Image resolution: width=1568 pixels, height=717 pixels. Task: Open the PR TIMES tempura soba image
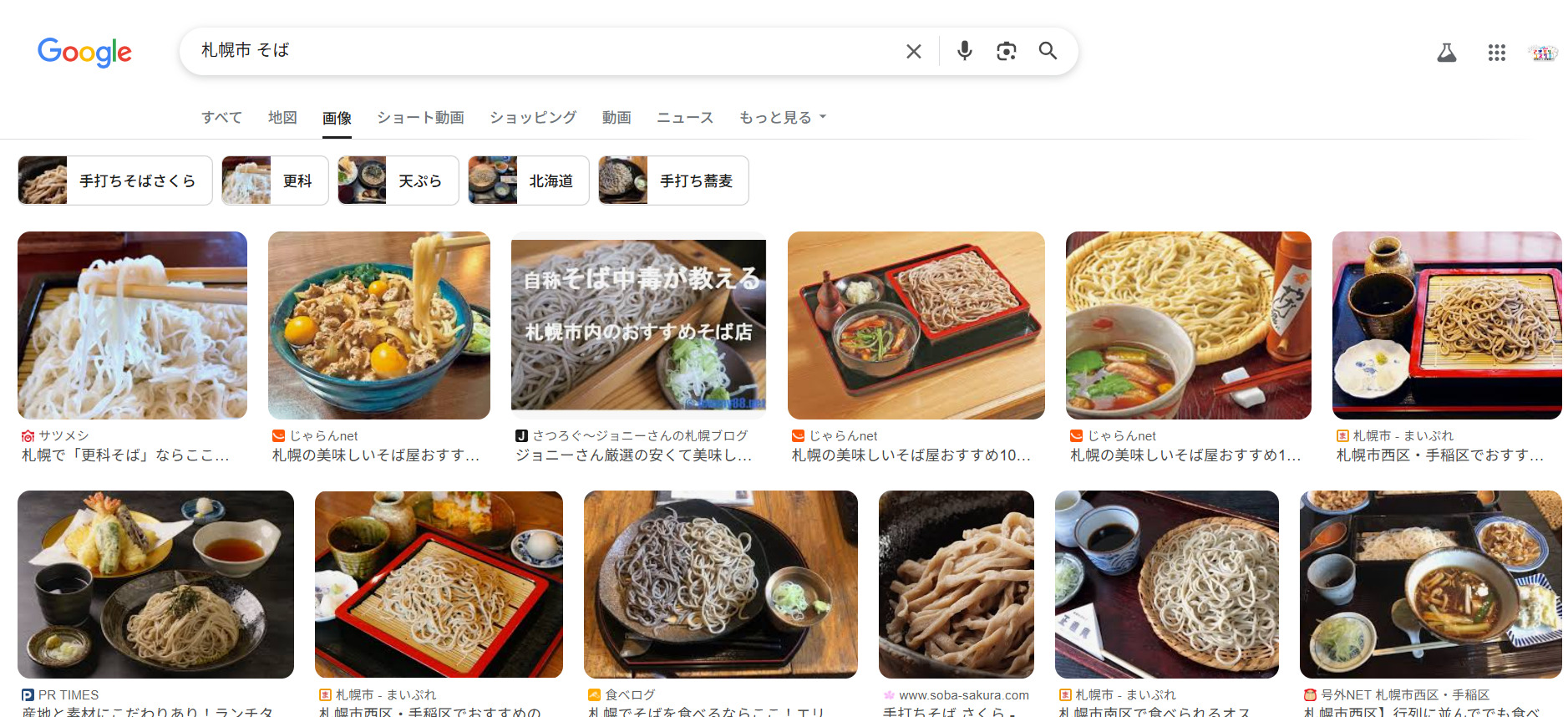(155, 584)
